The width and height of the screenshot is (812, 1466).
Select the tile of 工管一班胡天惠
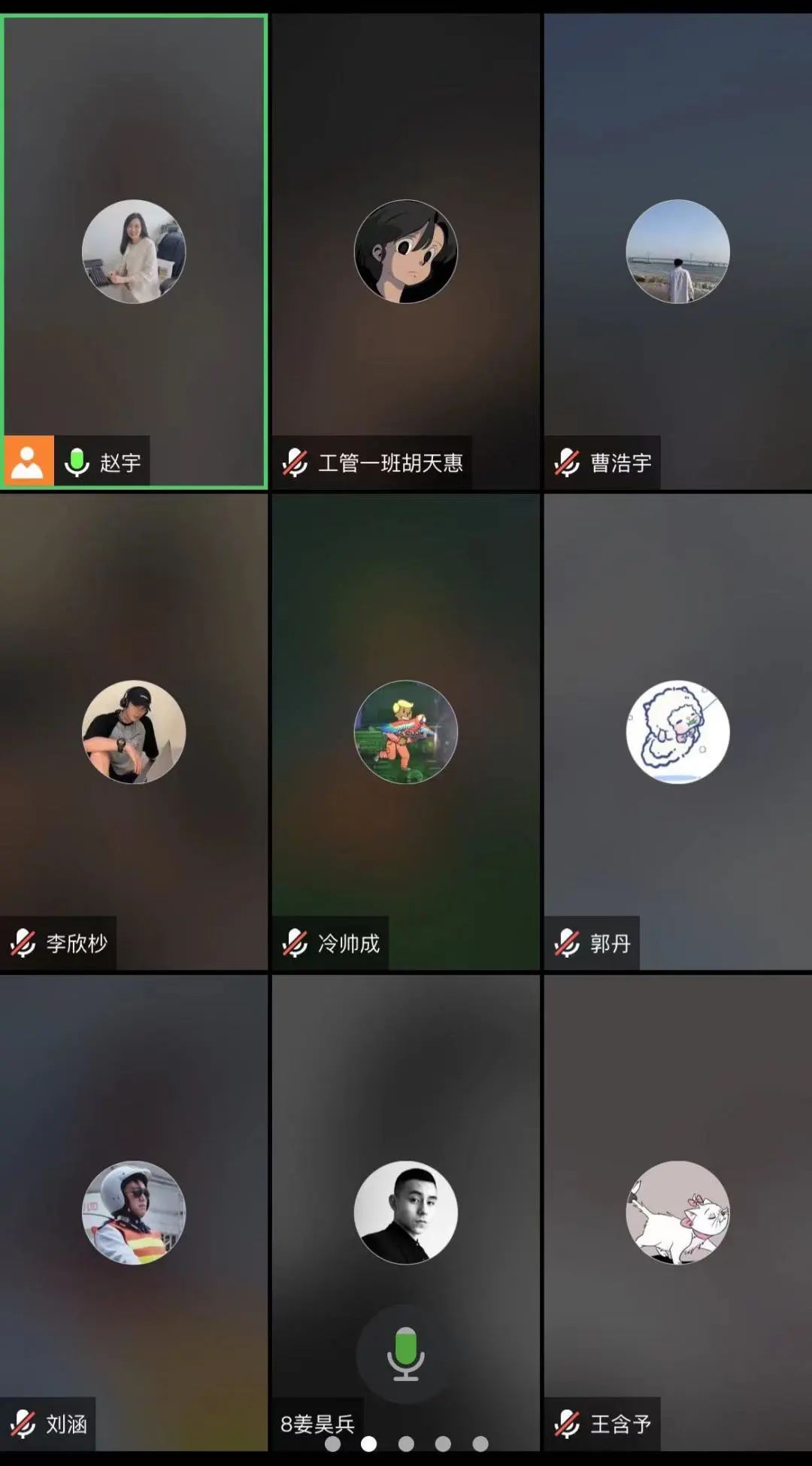tap(405, 252)
